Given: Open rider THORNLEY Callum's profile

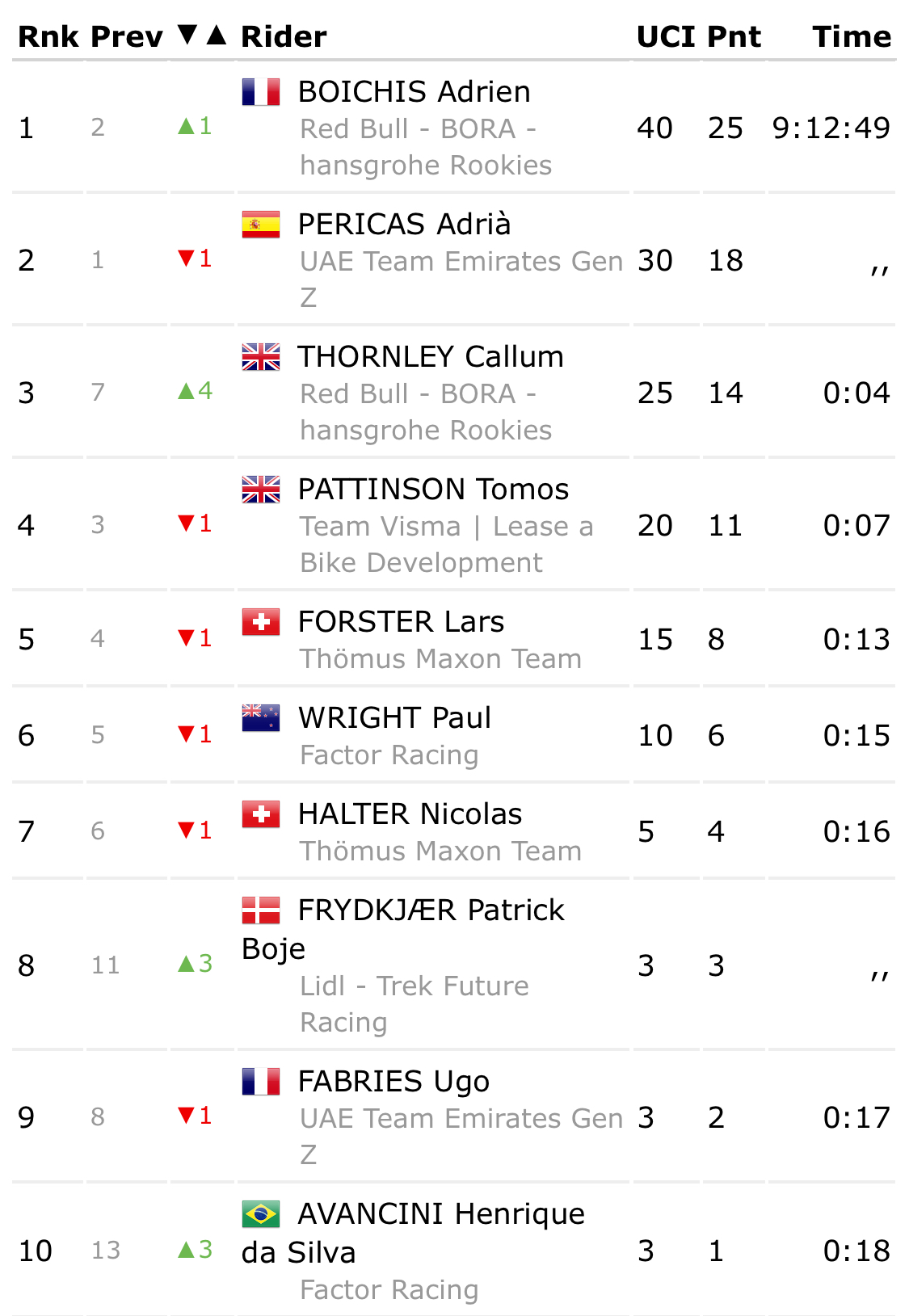Looking at the screenshot, I should coord(430,357).
